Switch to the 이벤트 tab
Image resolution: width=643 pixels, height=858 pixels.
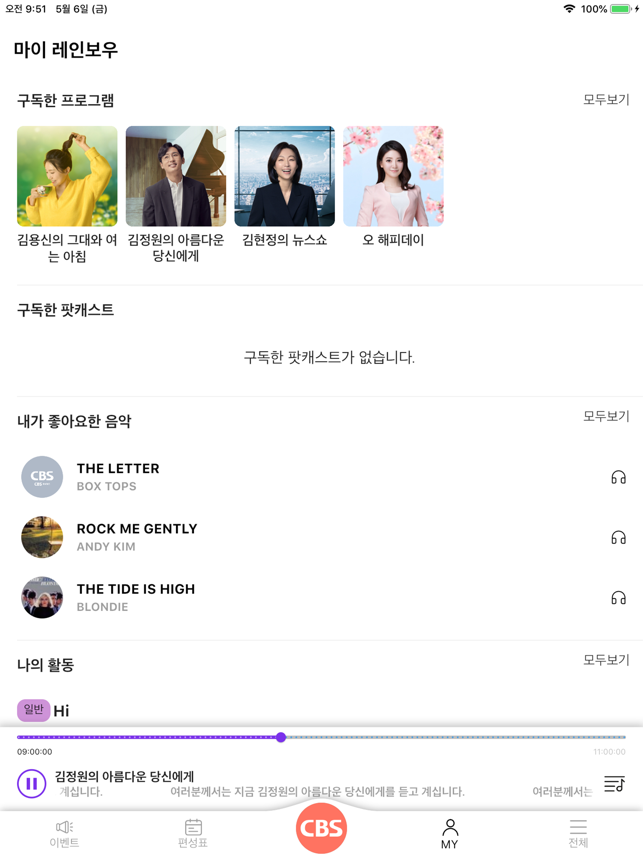point(64,833)
